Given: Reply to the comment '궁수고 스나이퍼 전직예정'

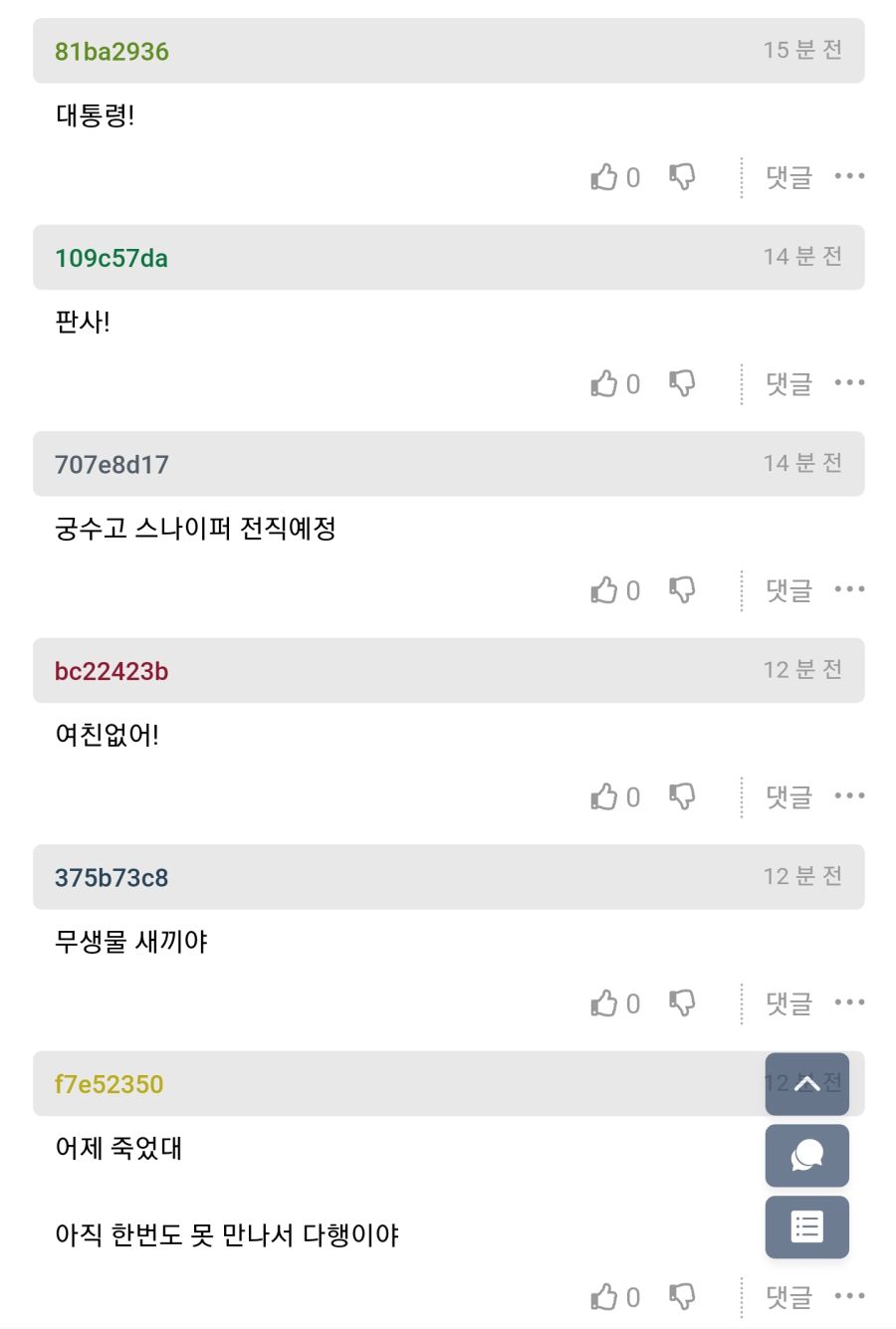Looking at the screenshot, I should tap(788, 590).
